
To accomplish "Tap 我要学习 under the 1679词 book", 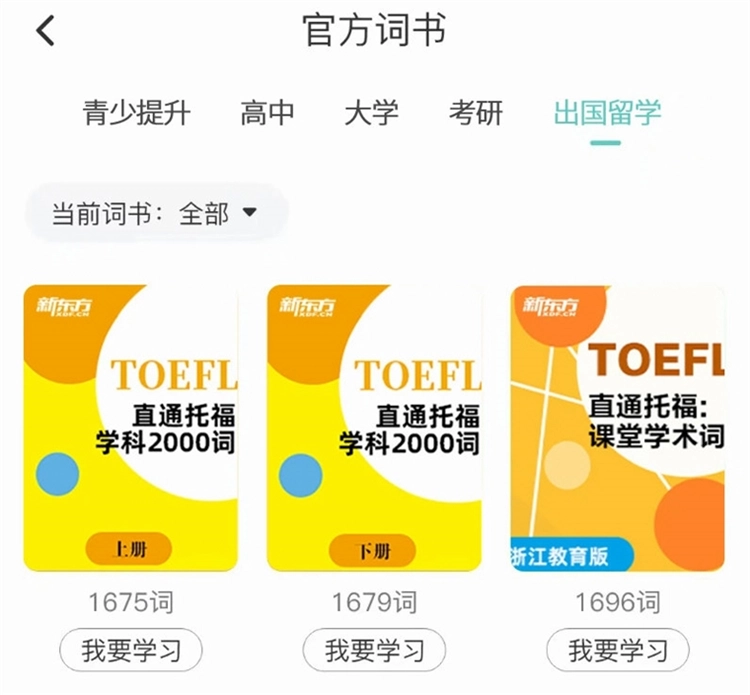I will pyautogui.click(x=374, y=651).
